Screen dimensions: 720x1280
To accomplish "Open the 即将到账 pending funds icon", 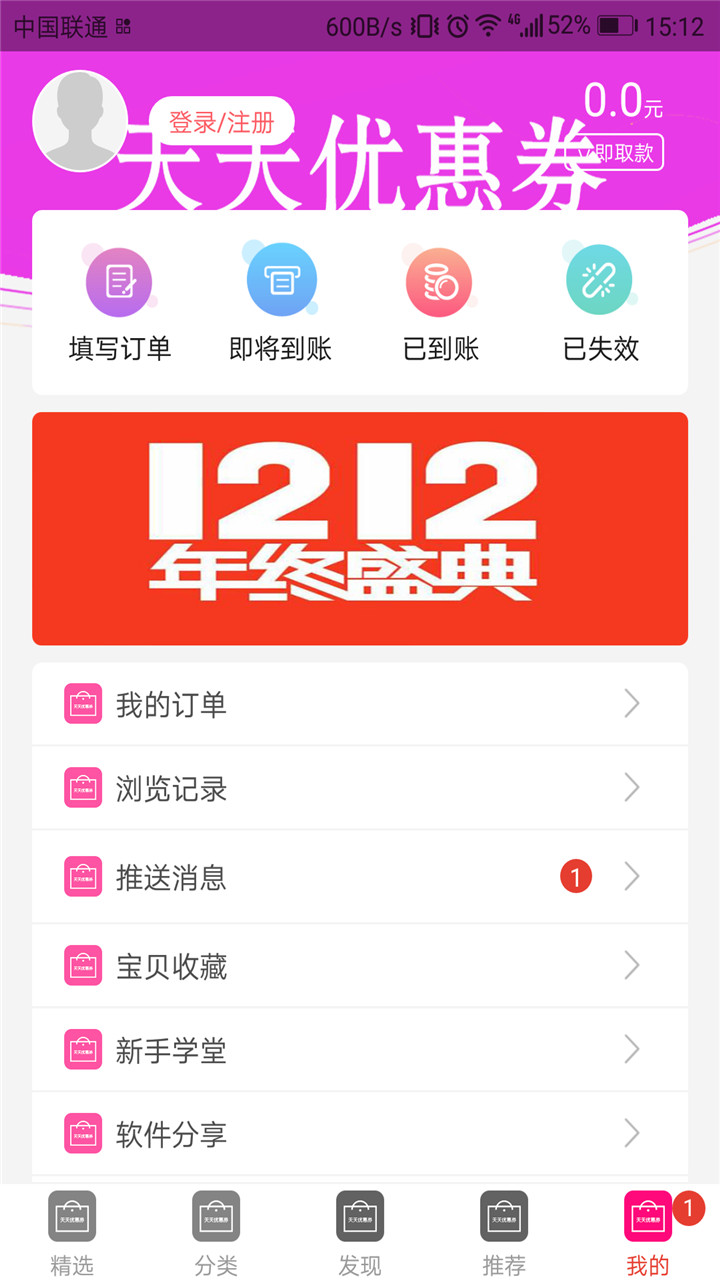I will [279, 280].
